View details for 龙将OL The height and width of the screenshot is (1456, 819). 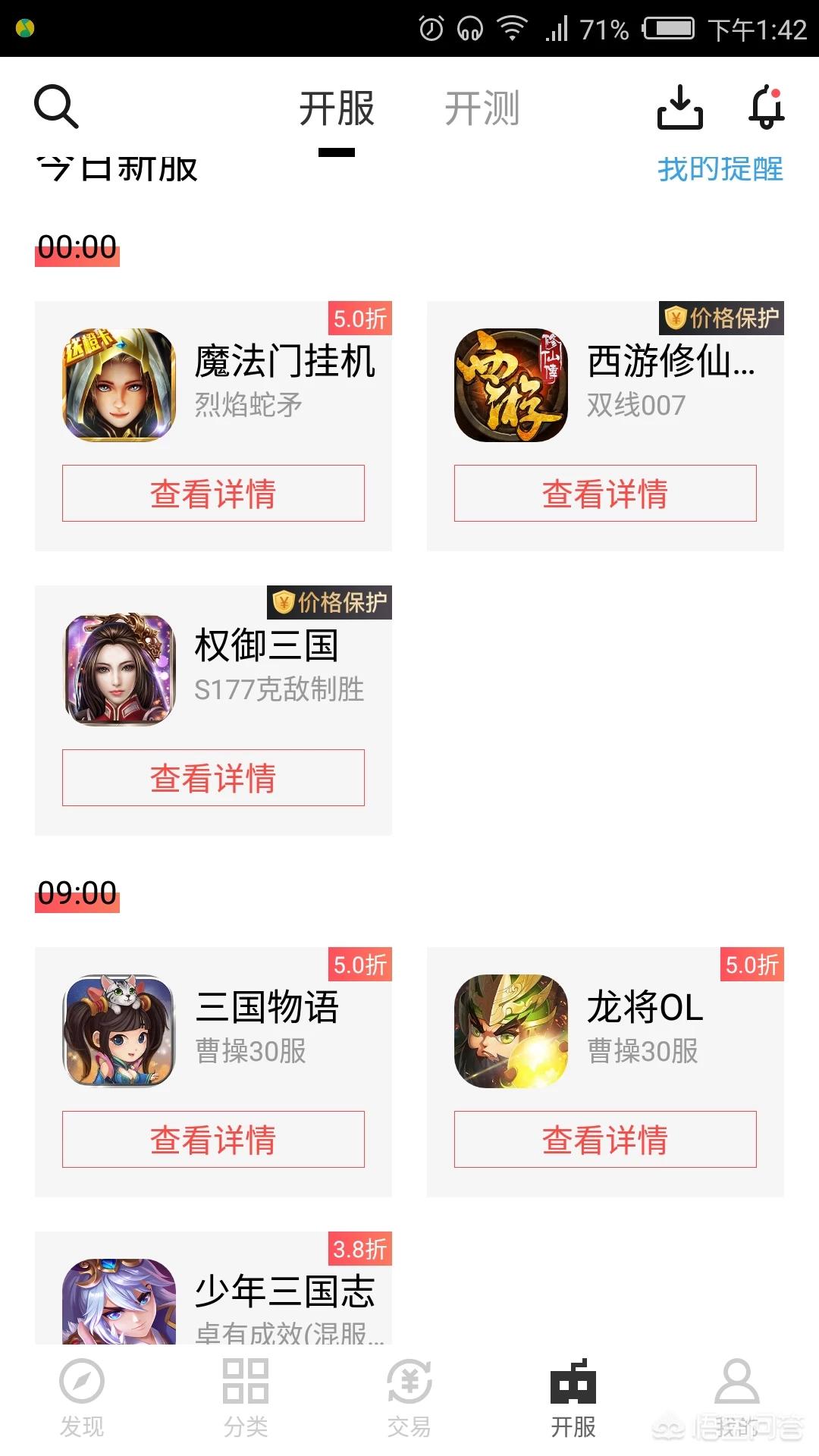605,1139
